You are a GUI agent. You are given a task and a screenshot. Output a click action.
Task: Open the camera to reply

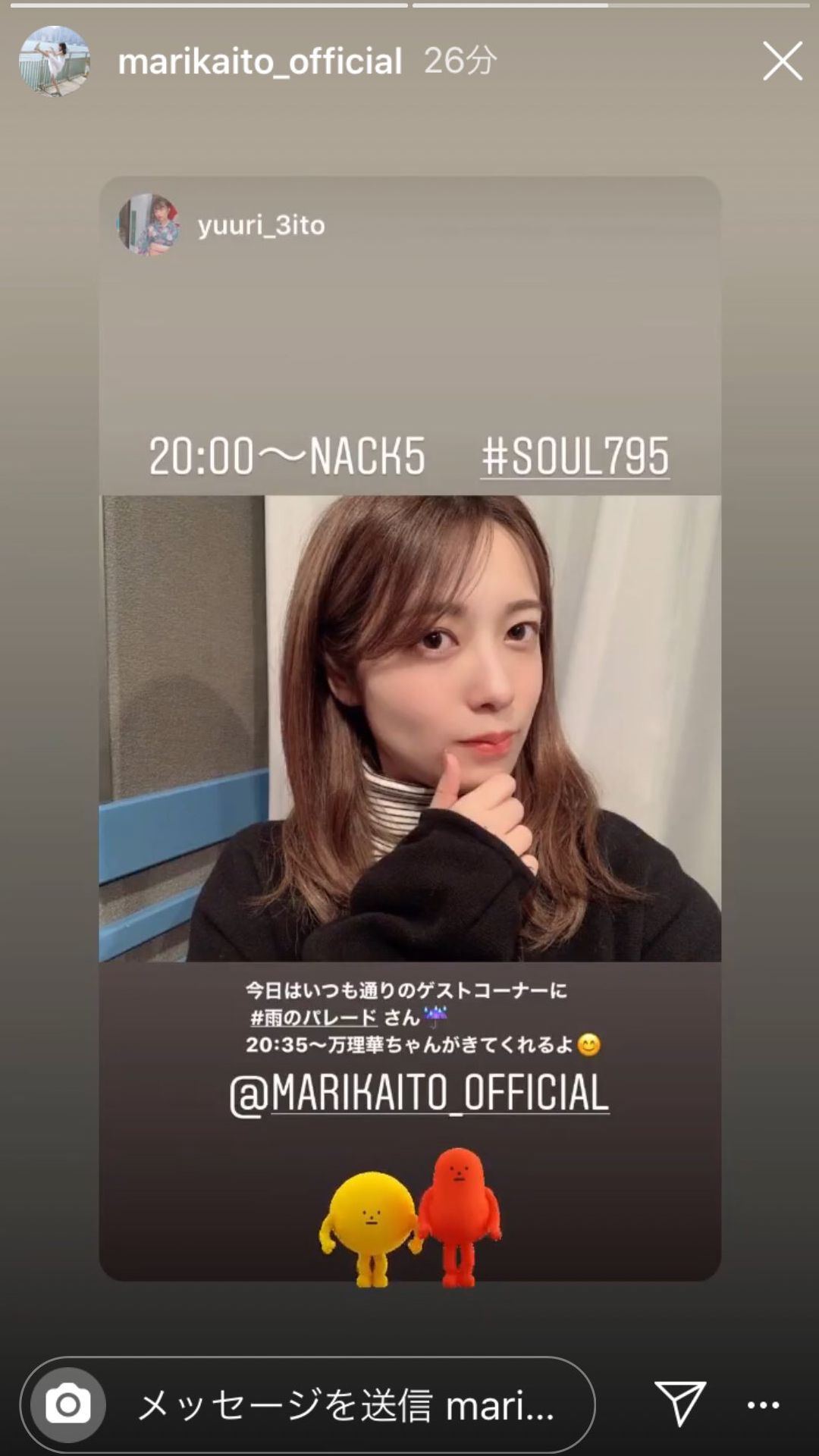[67, 1405]
